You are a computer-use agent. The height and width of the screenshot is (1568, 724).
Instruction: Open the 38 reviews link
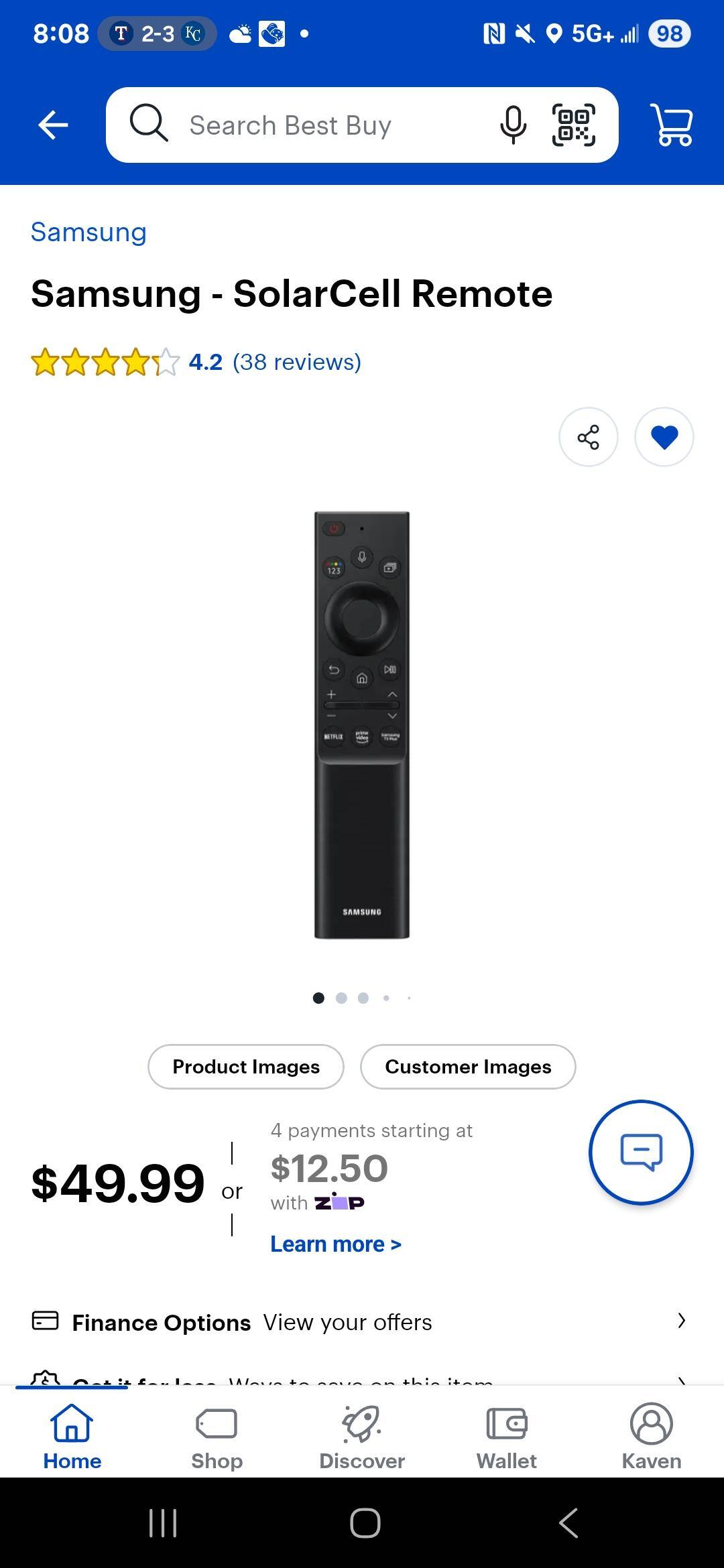(296, 362)
